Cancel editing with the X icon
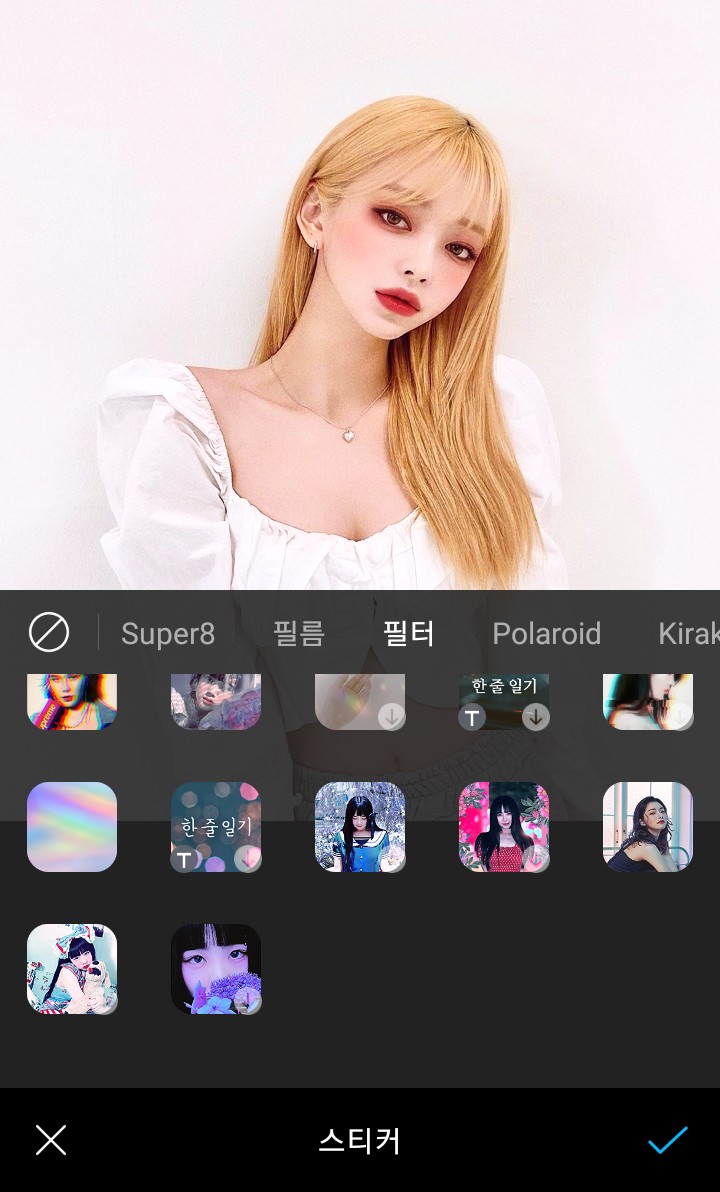 coord(50,1139)
